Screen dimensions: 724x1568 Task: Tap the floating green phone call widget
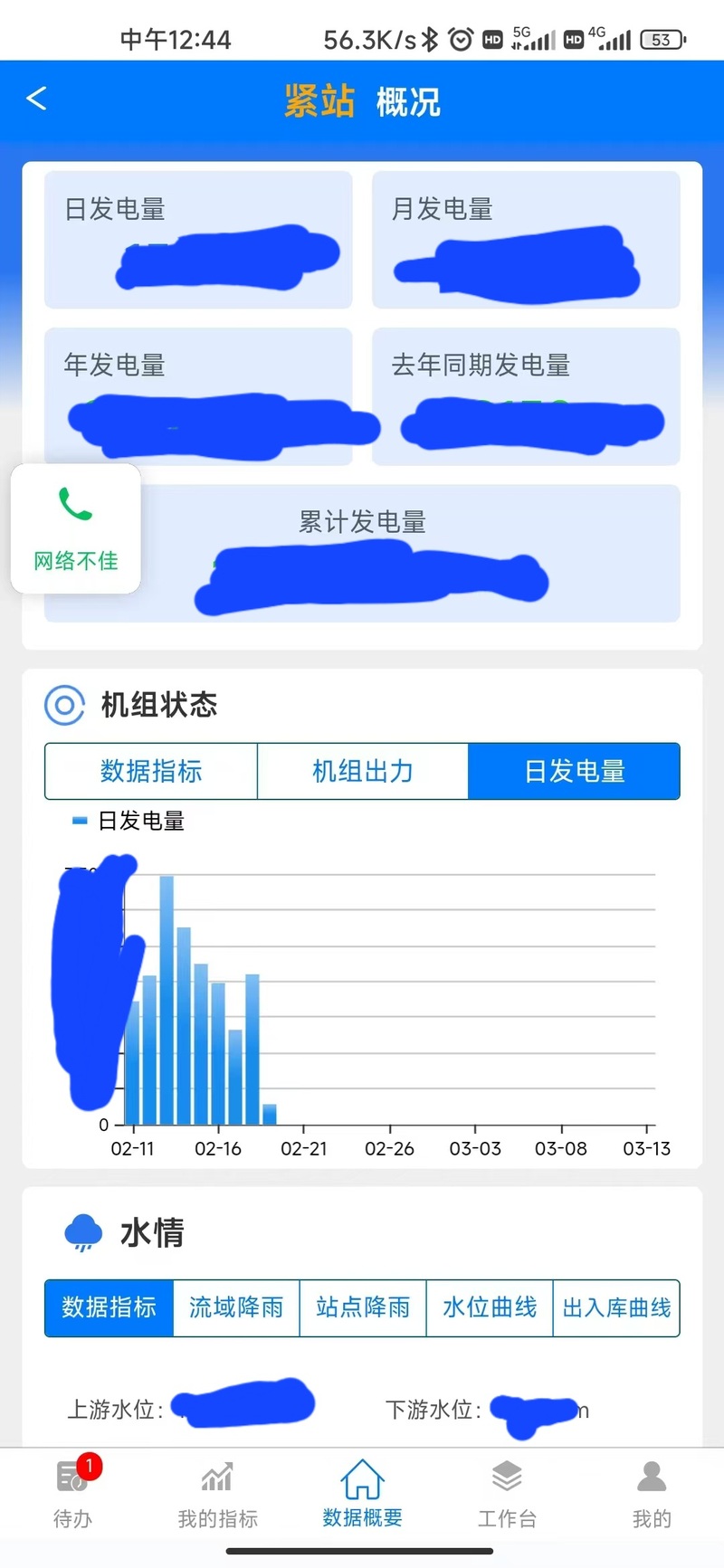pos(76,528)
